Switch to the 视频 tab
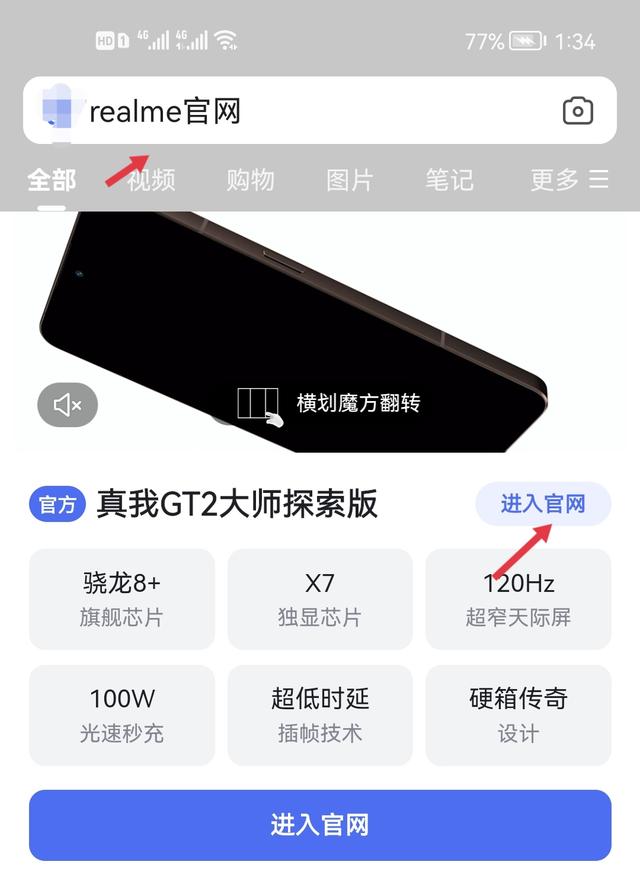The height and width of the screenshot is (884, 640). click(152, 180)
